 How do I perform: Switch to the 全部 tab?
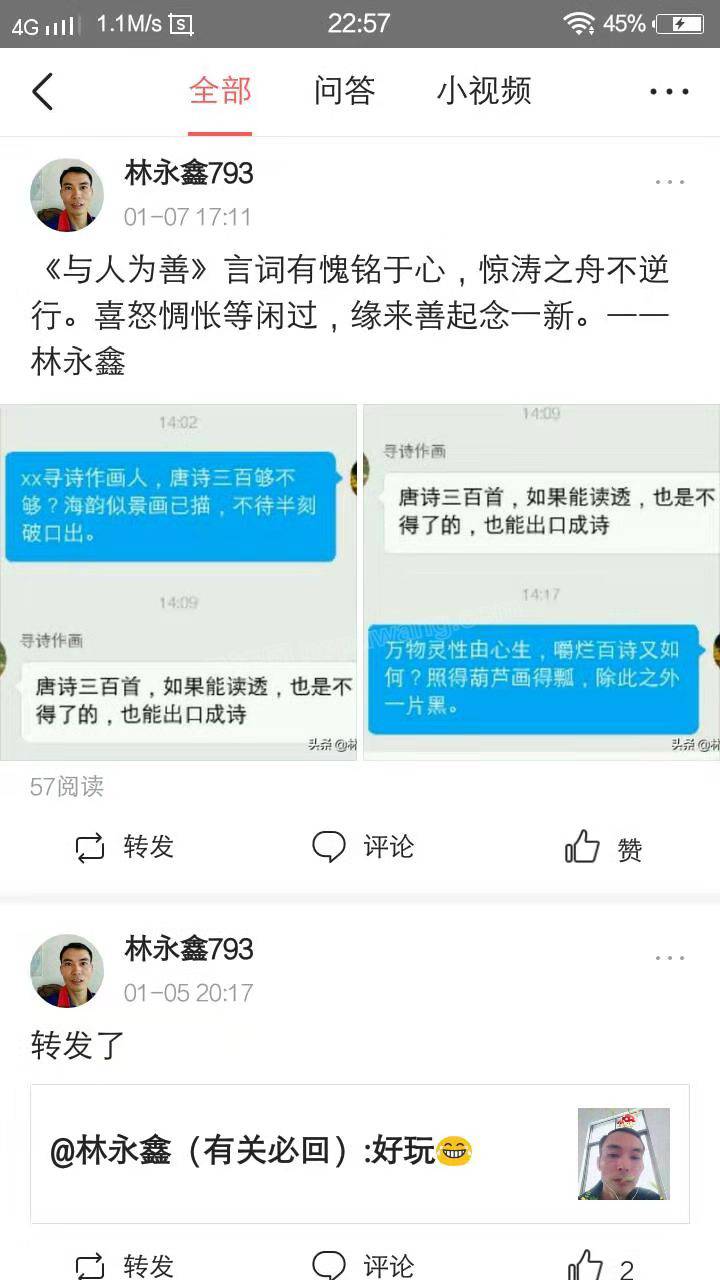[x=220, y=91]
